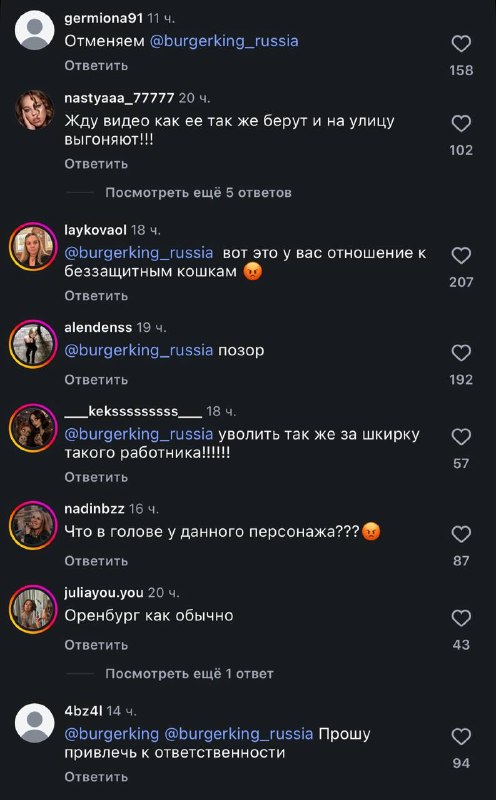View juliayou.you's profile avatar
Viewport: 496px width, 800px height.
tap(34, 610)
